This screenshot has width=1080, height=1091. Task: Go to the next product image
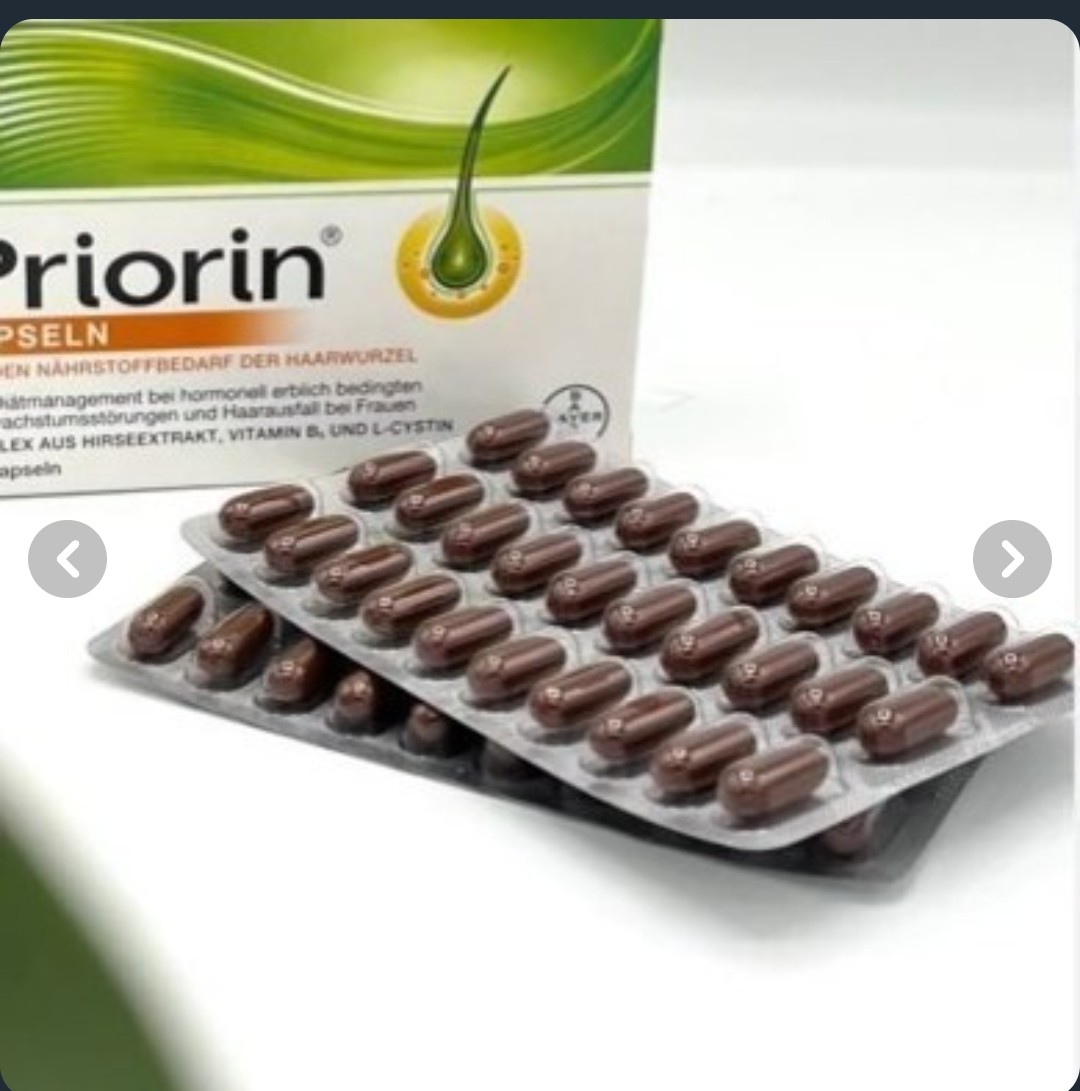click(1012, 559)
